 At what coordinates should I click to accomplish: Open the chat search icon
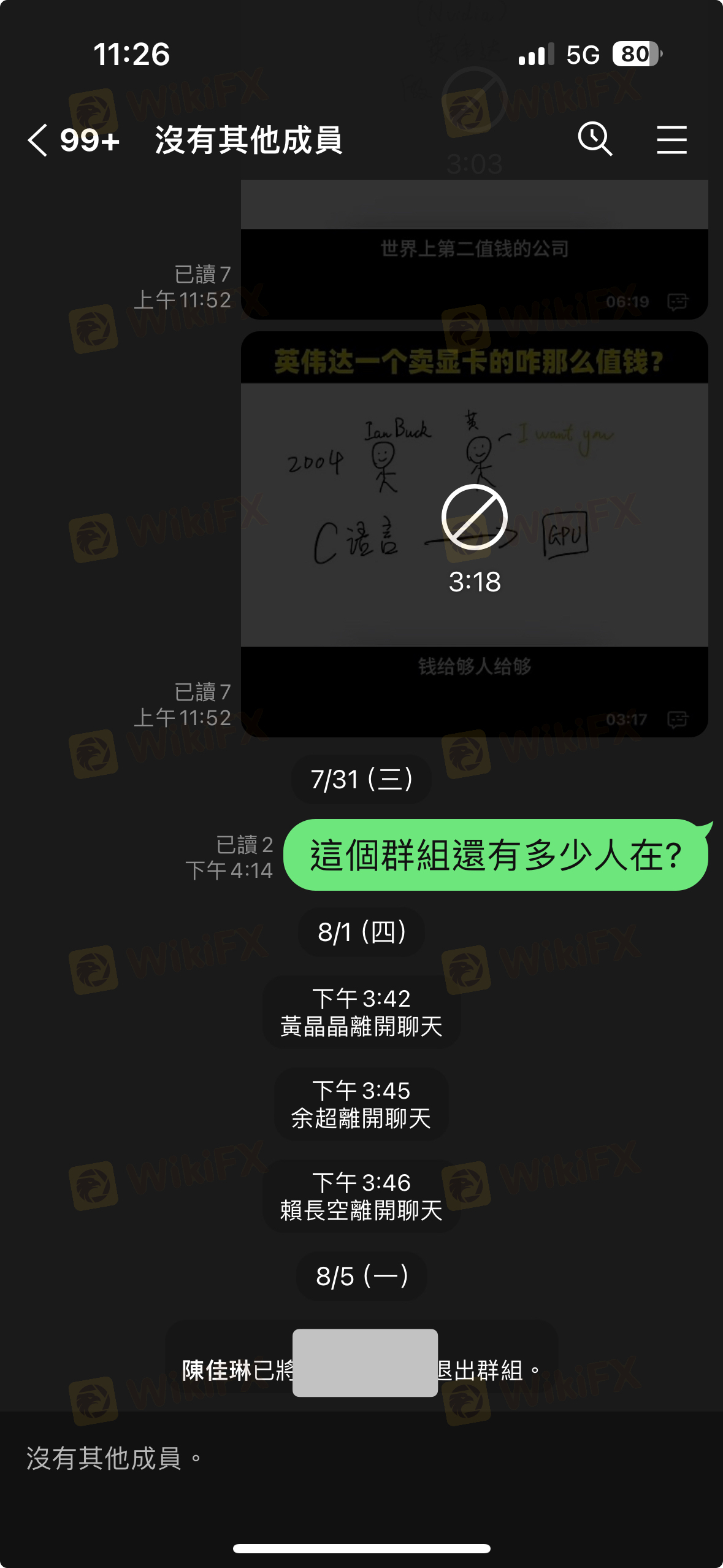click(595, 139)
